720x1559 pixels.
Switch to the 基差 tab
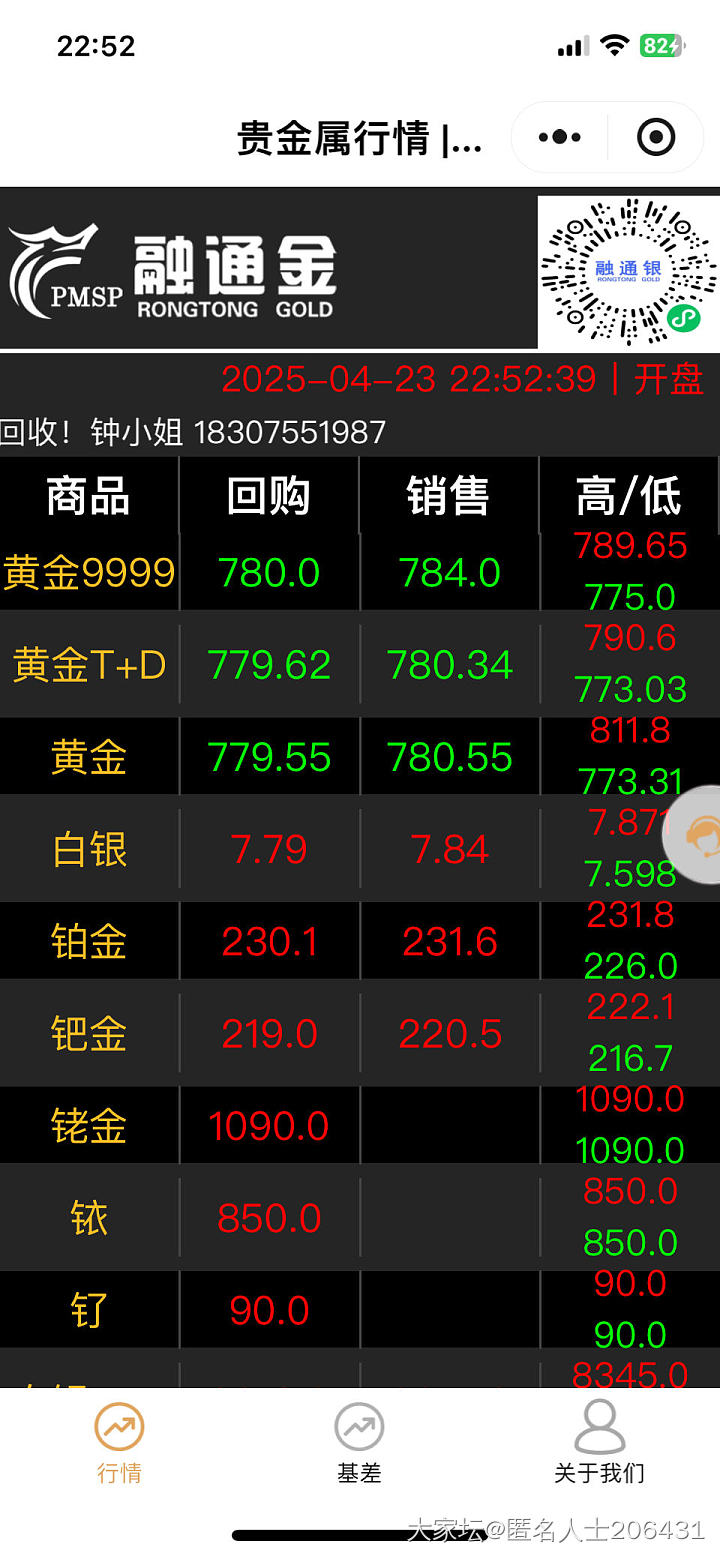pyautogui.click(x=359, y=1441)
